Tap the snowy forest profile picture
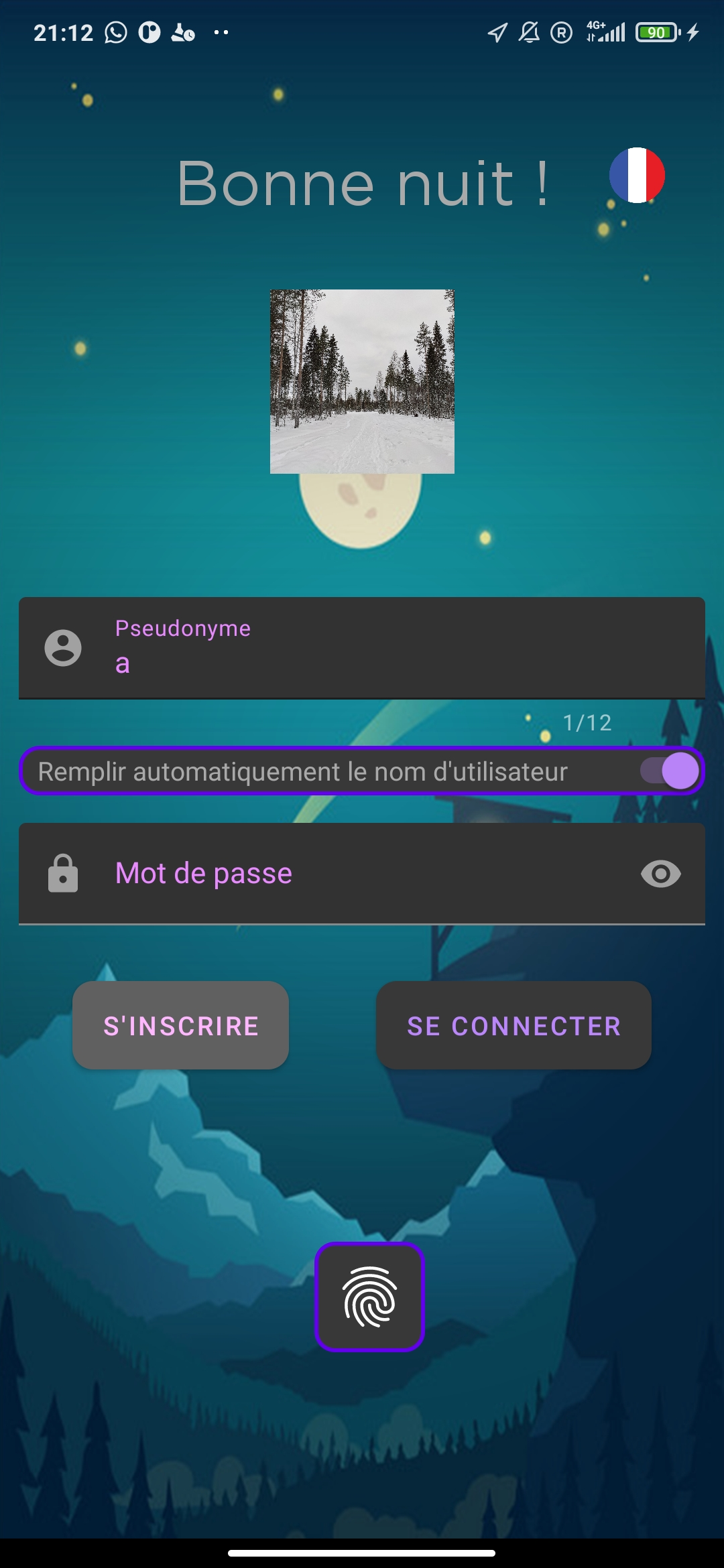This screenshot has height=1568, width=724. (362, 381)
